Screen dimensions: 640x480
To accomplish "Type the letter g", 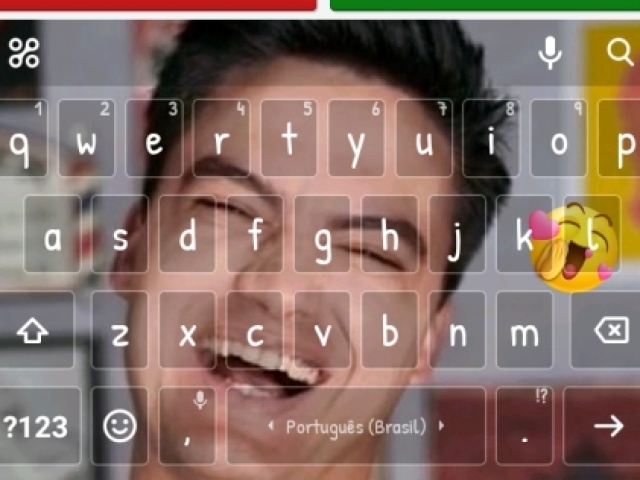I will (x=322, y=237).
